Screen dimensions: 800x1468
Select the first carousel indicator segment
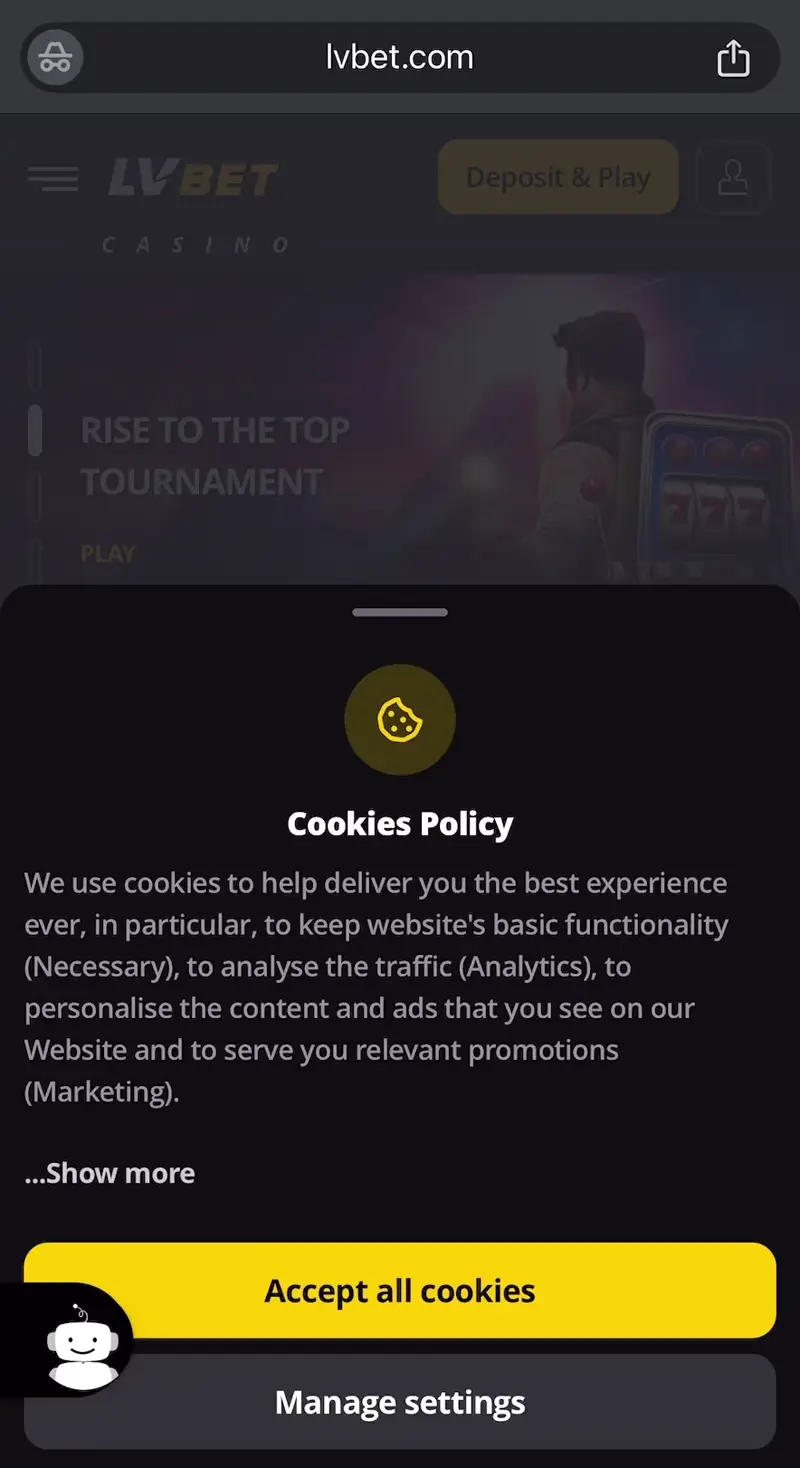[x=37, y=364]
